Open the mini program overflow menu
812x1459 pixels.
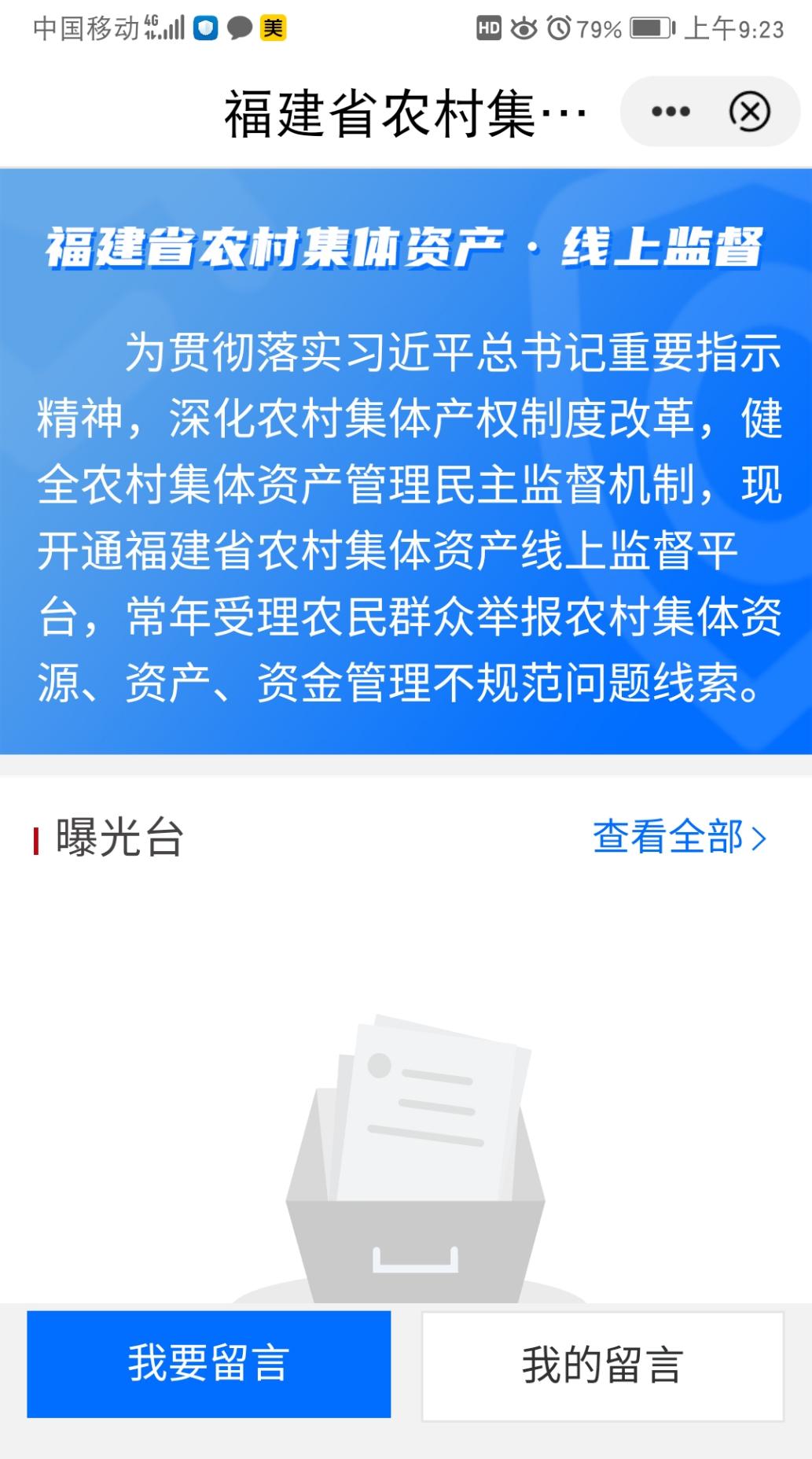point(671,112)
